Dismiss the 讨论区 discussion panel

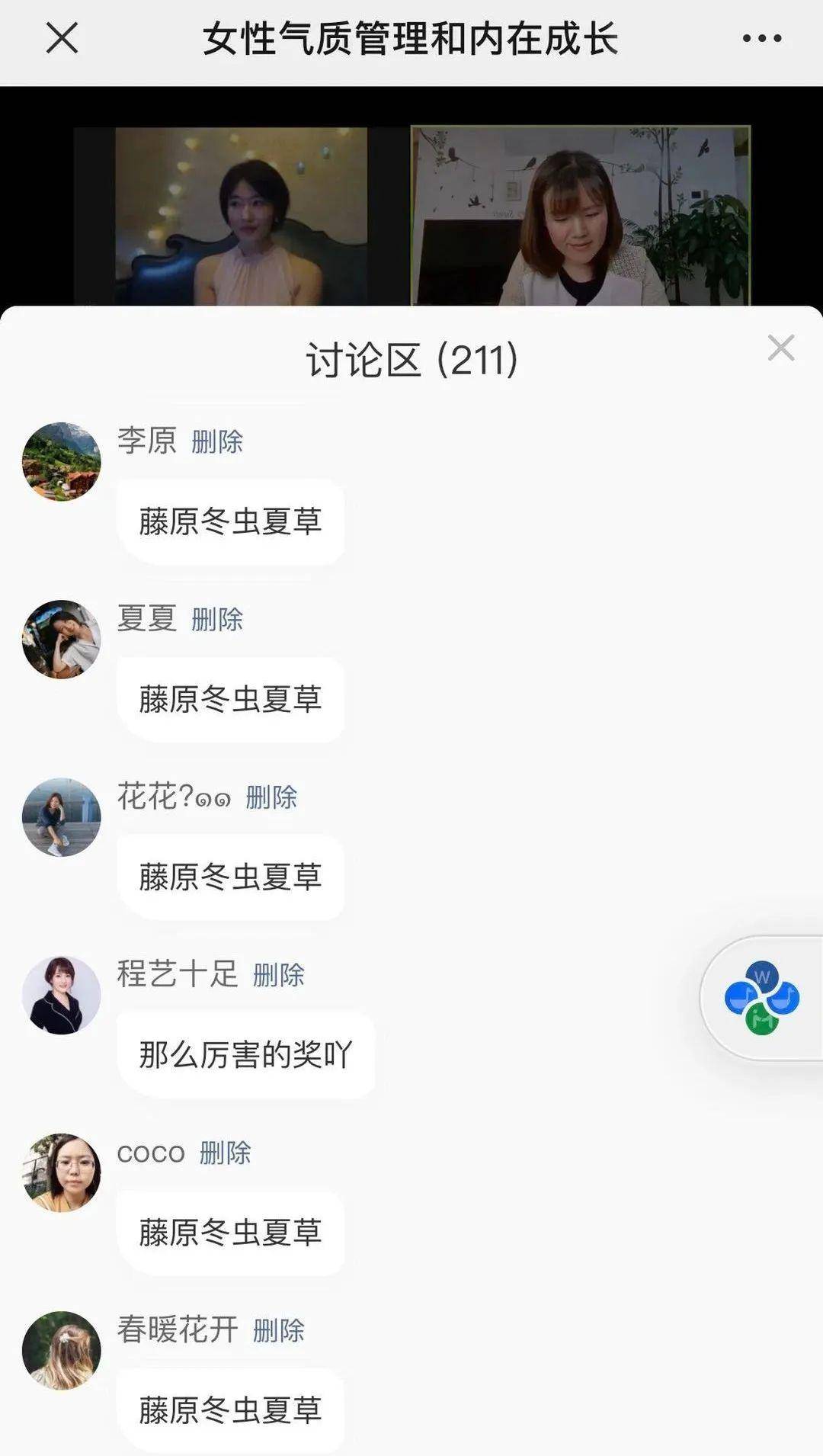781,348
